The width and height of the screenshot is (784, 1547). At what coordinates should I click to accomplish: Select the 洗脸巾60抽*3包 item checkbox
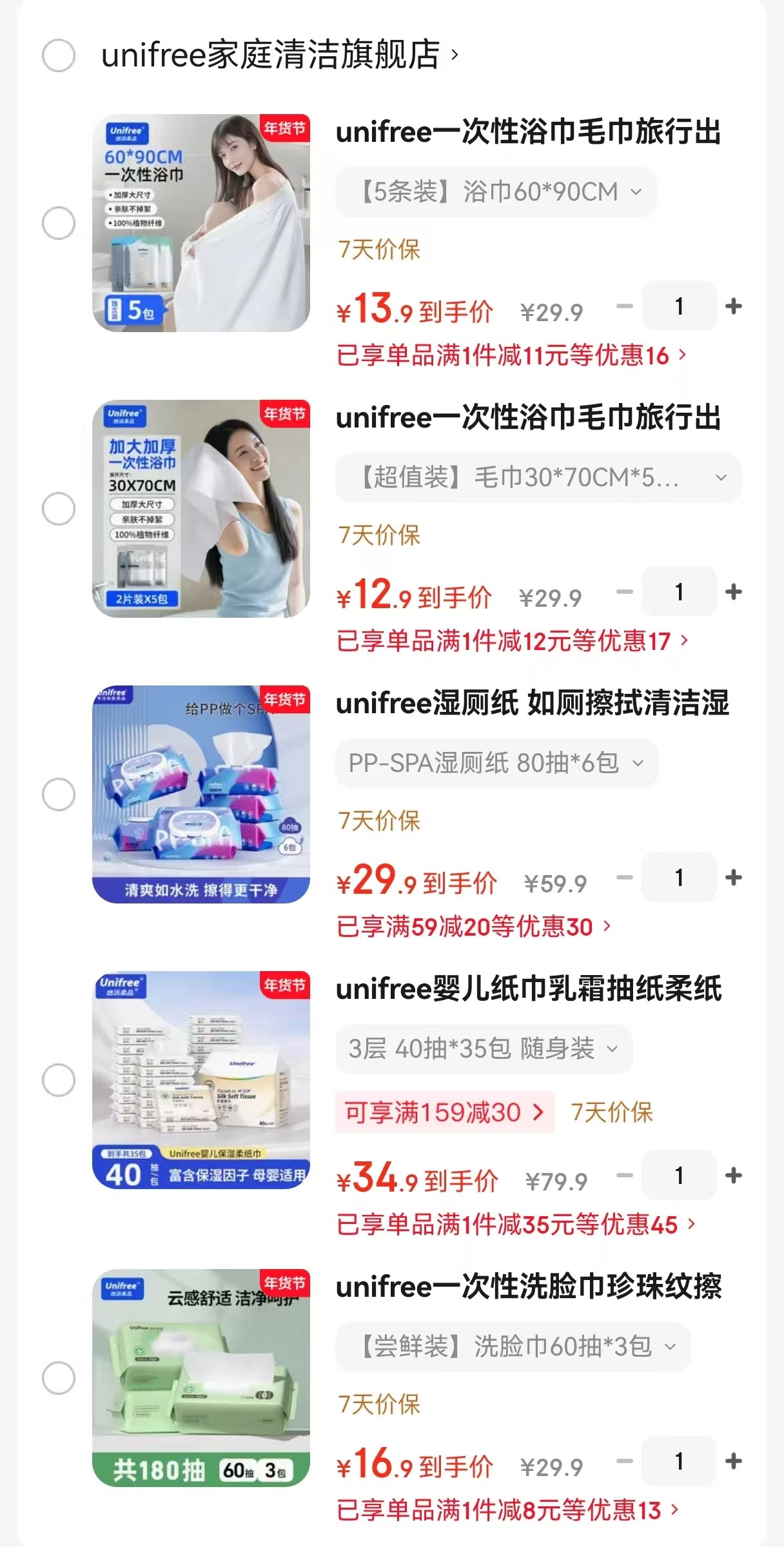point(59,1378)
